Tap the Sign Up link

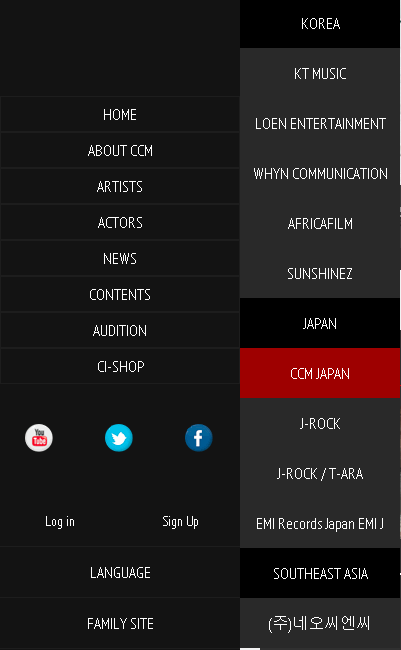pyautogui.click(x=180, y=521)
